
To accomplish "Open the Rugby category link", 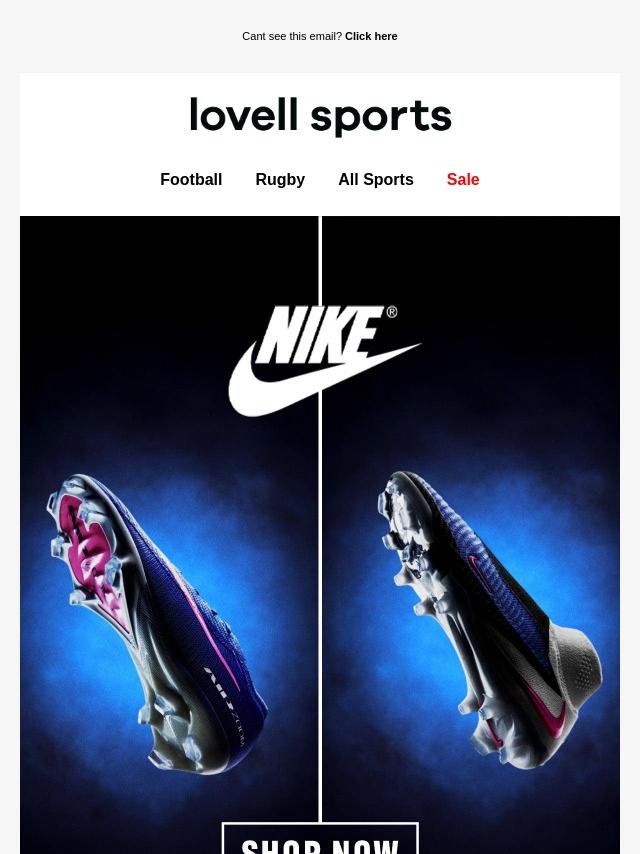I will click(x=280, y=180).
